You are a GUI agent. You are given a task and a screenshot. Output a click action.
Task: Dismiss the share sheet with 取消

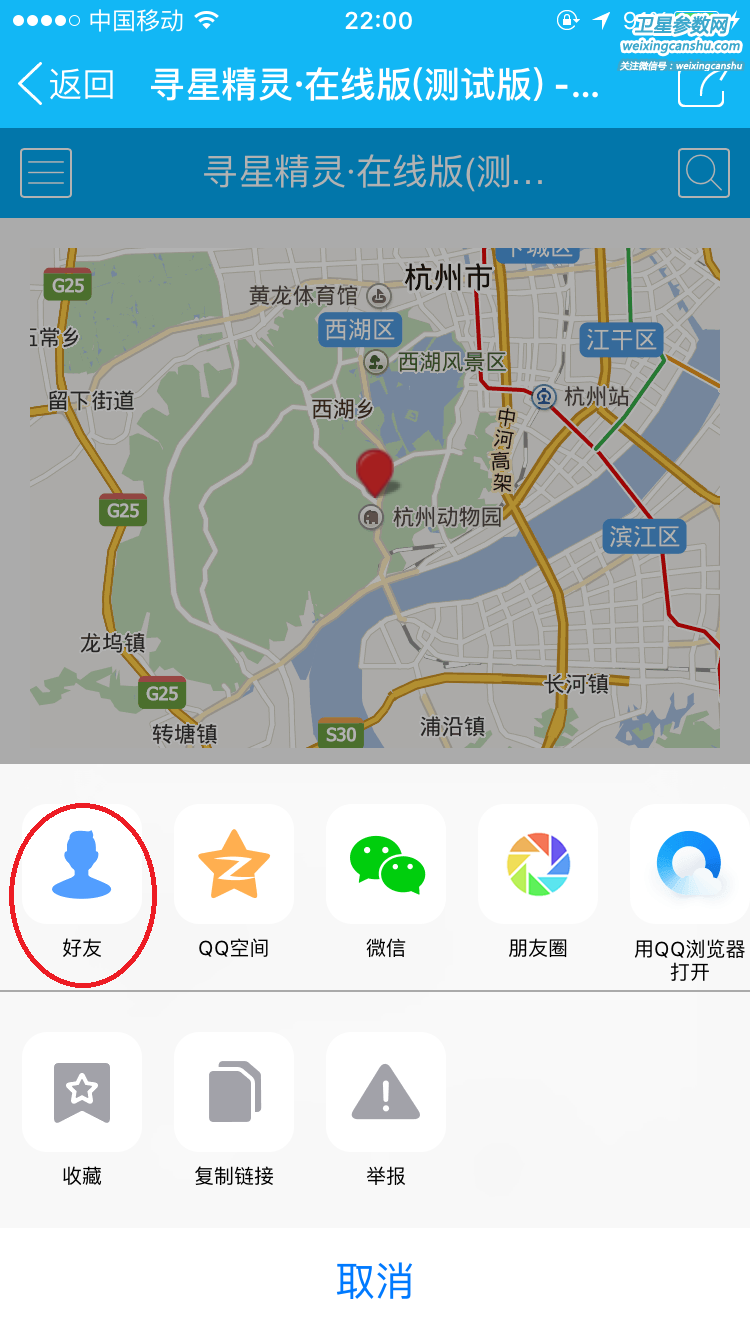(x=375, y=1281)
